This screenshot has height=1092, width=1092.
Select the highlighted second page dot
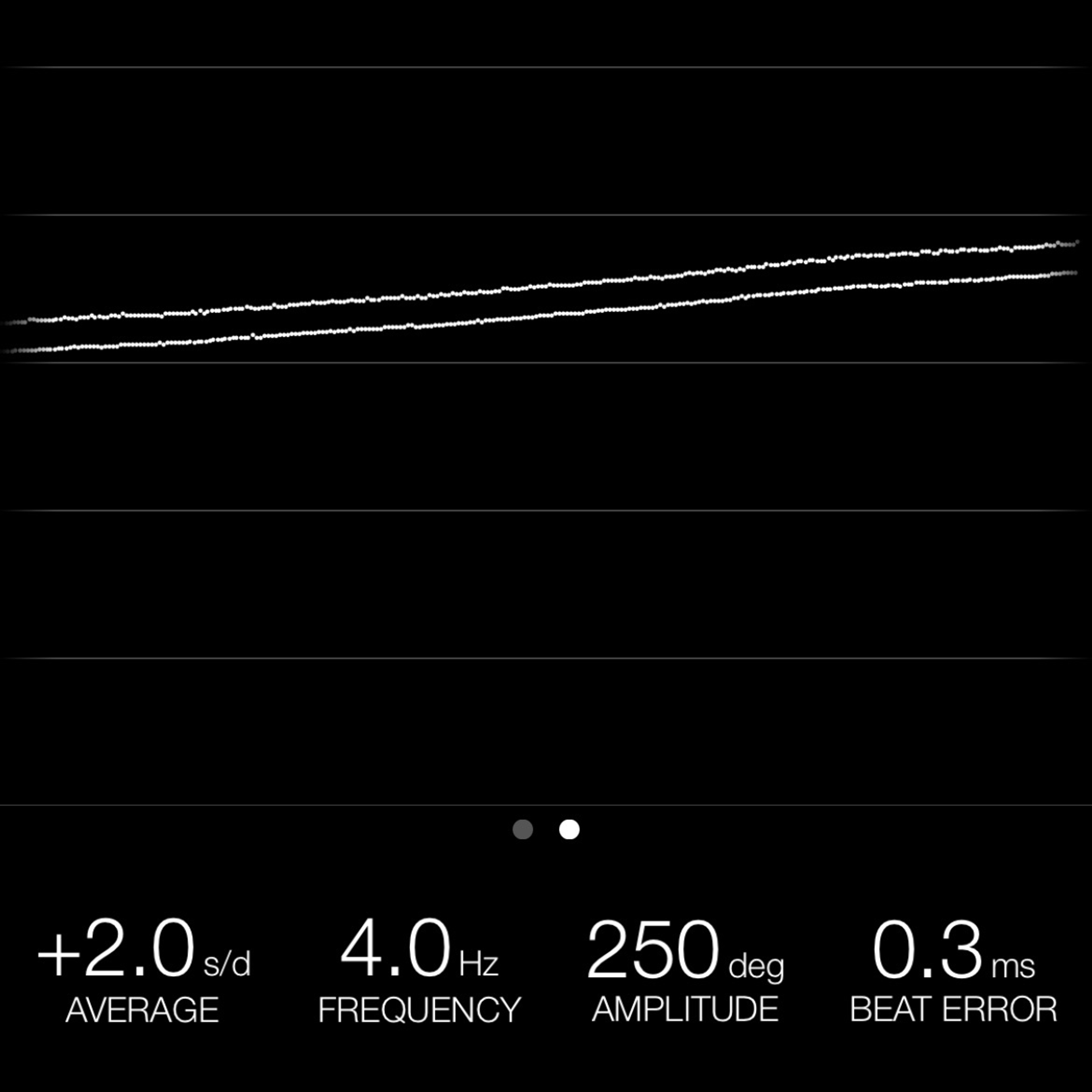tap(569, 829)
